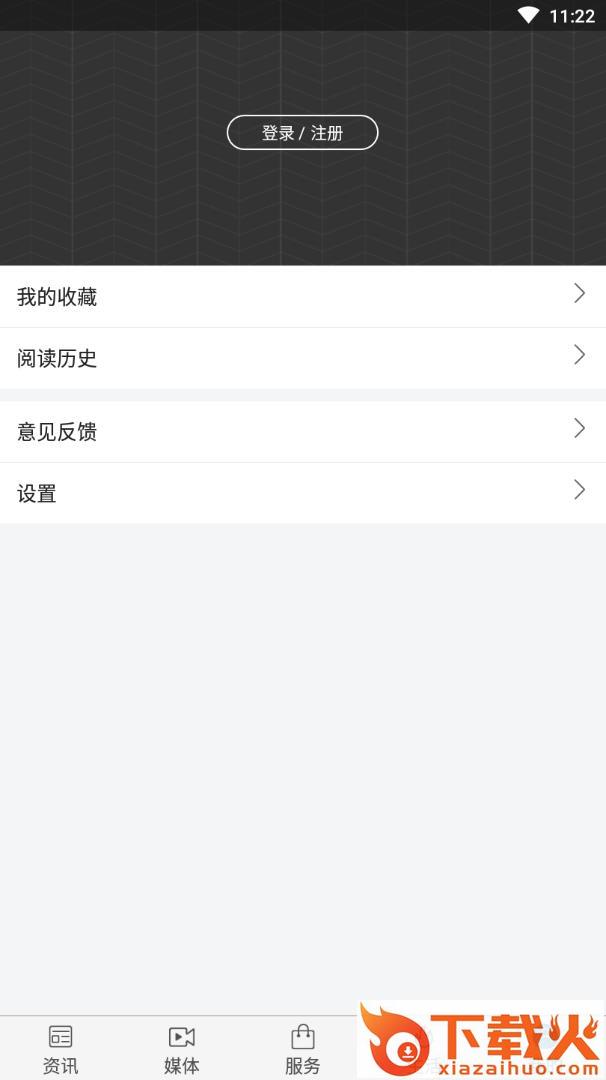This screenshot has width=606, height=1080.
Task: Switch to the 媒体 tab
Action: 181,1049
